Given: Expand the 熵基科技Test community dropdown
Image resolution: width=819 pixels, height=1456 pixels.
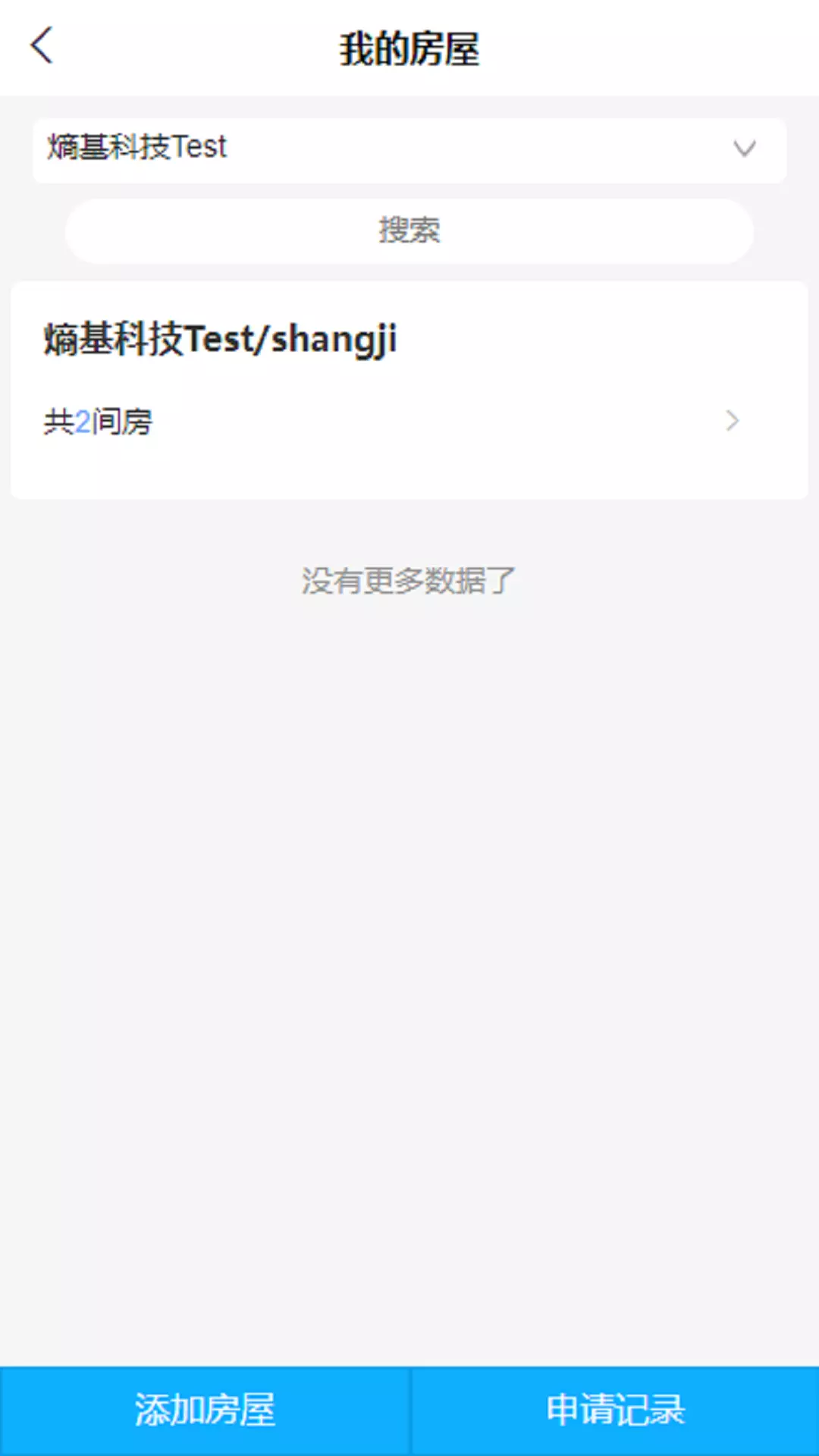Looking at the screenshot, I should [409, 149].
